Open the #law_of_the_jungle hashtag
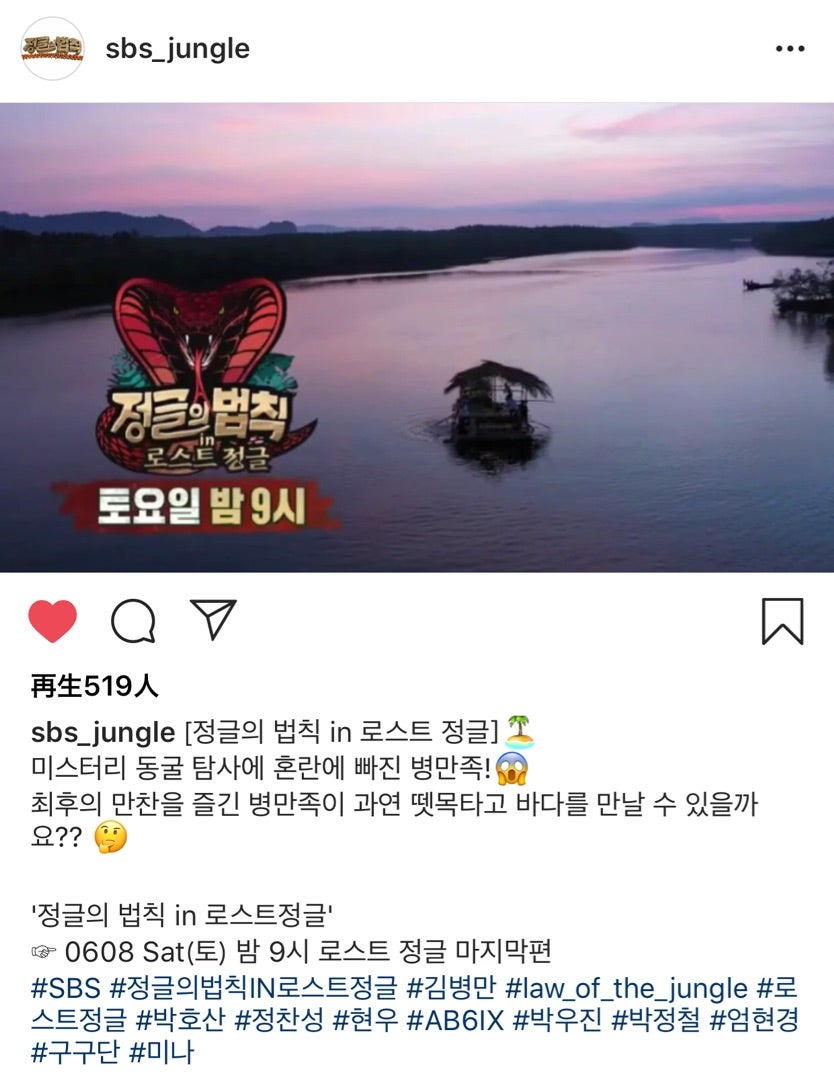The width and height of the screenshot is (834, 1080). pyautogui.click(x=627, y=989)
